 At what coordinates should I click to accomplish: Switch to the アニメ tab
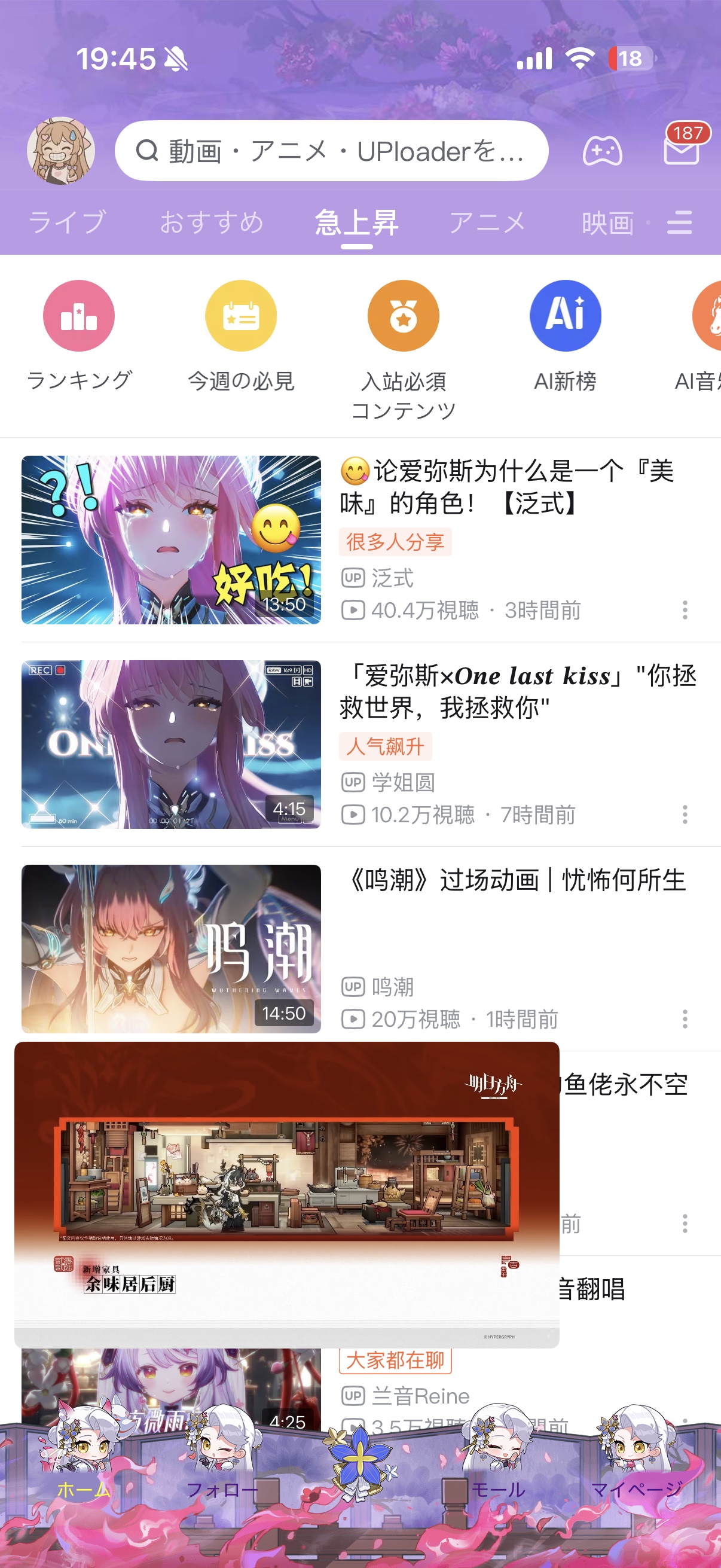(487, 222)
